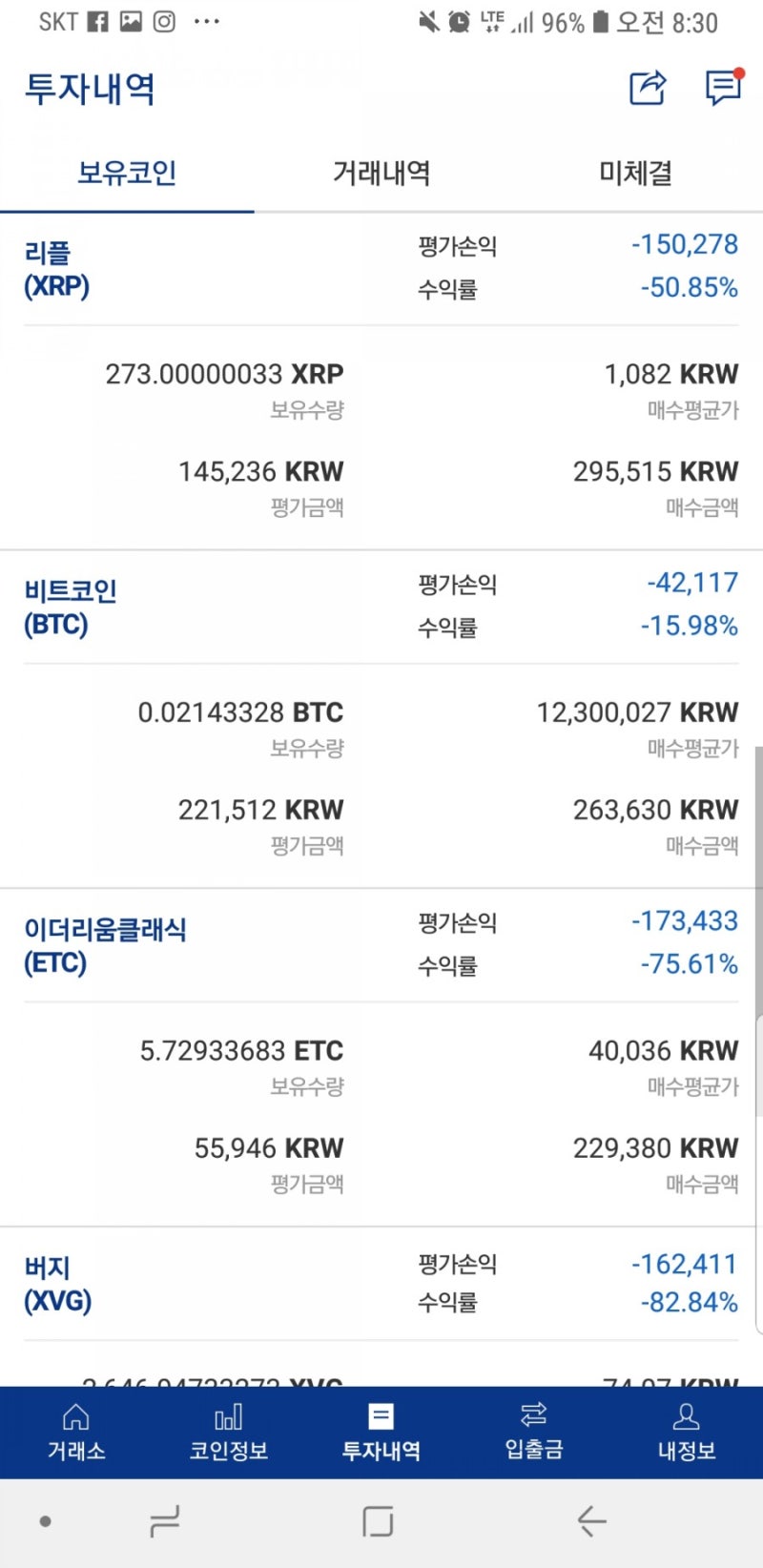Open system recent apps

(x=165, y=1521)
